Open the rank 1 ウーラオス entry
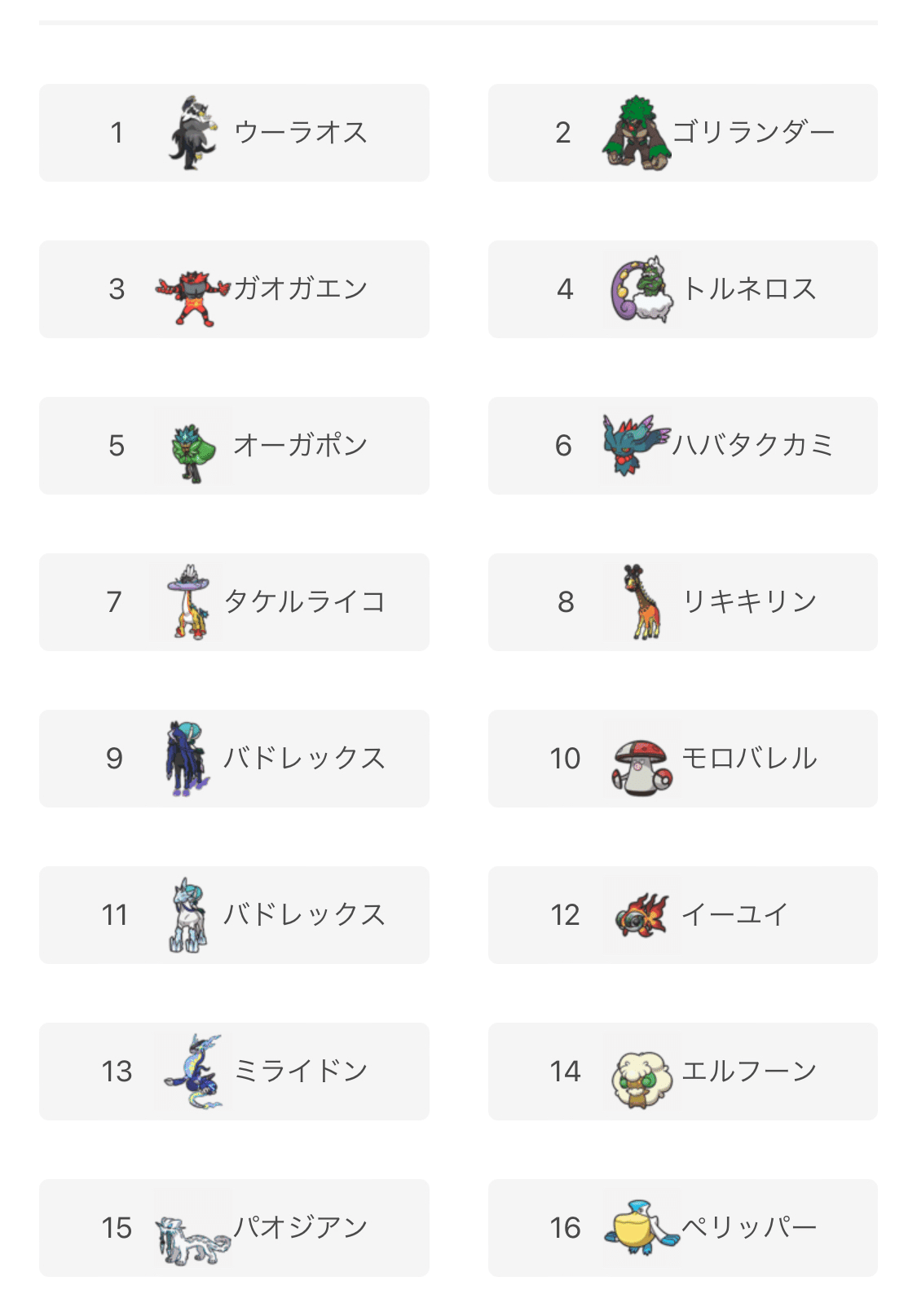The image size is (917, 1316). click(234, 133)
